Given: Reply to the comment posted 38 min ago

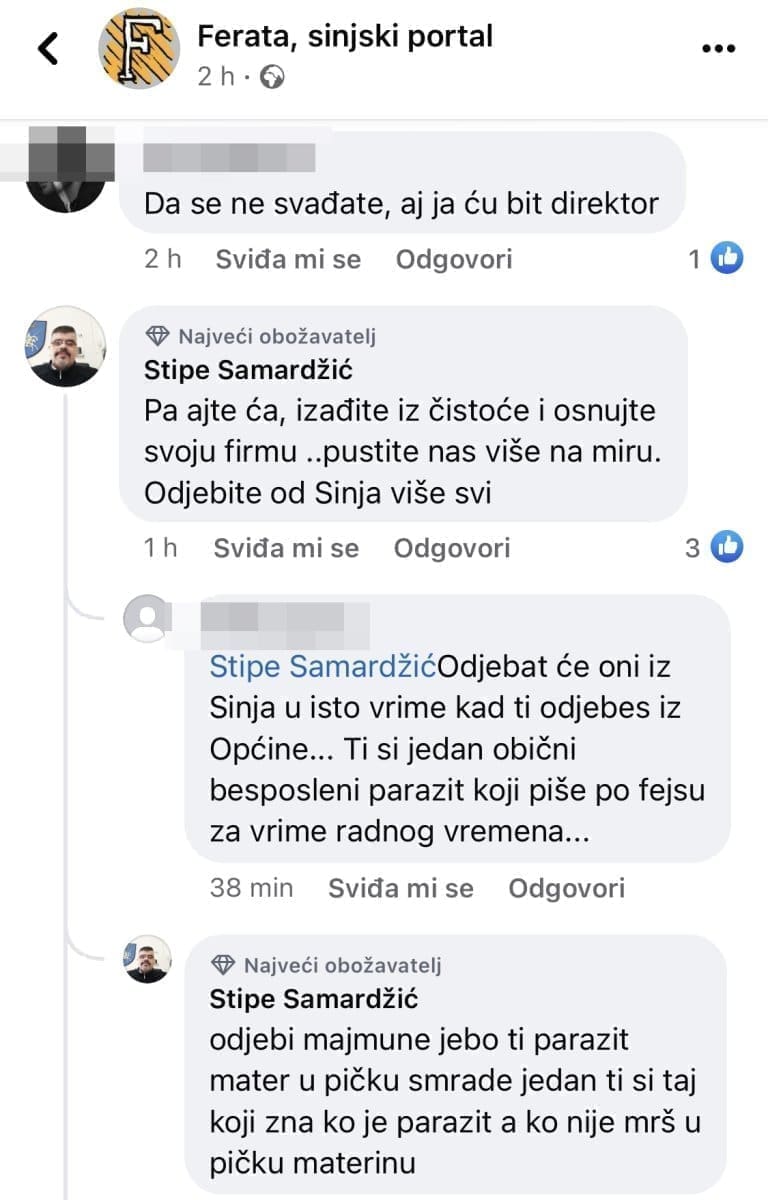Looking at the screenshot, I should (567, 887).
